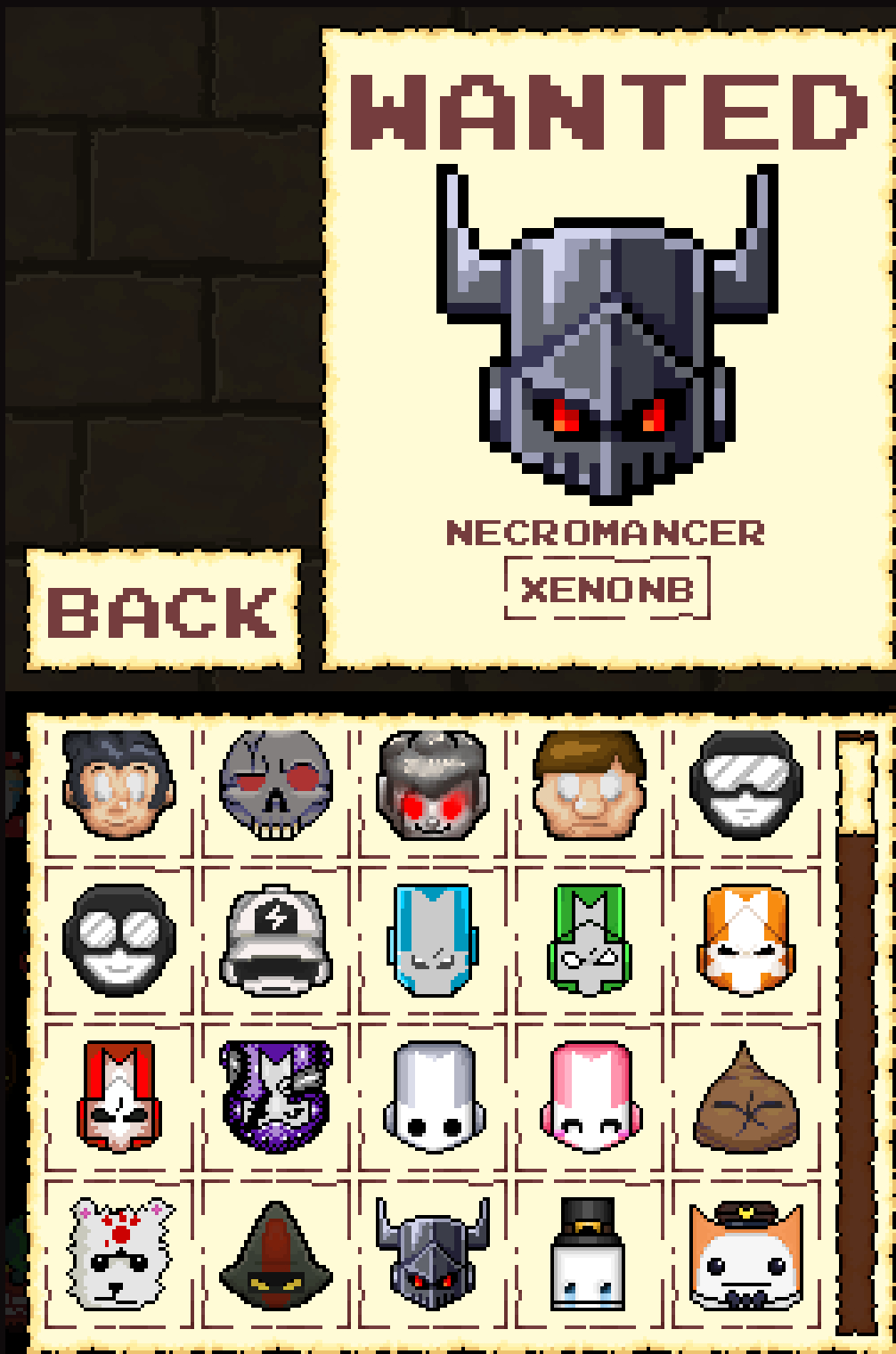
Task: Choose the red-eyed robot character
Action: point(432,786)
